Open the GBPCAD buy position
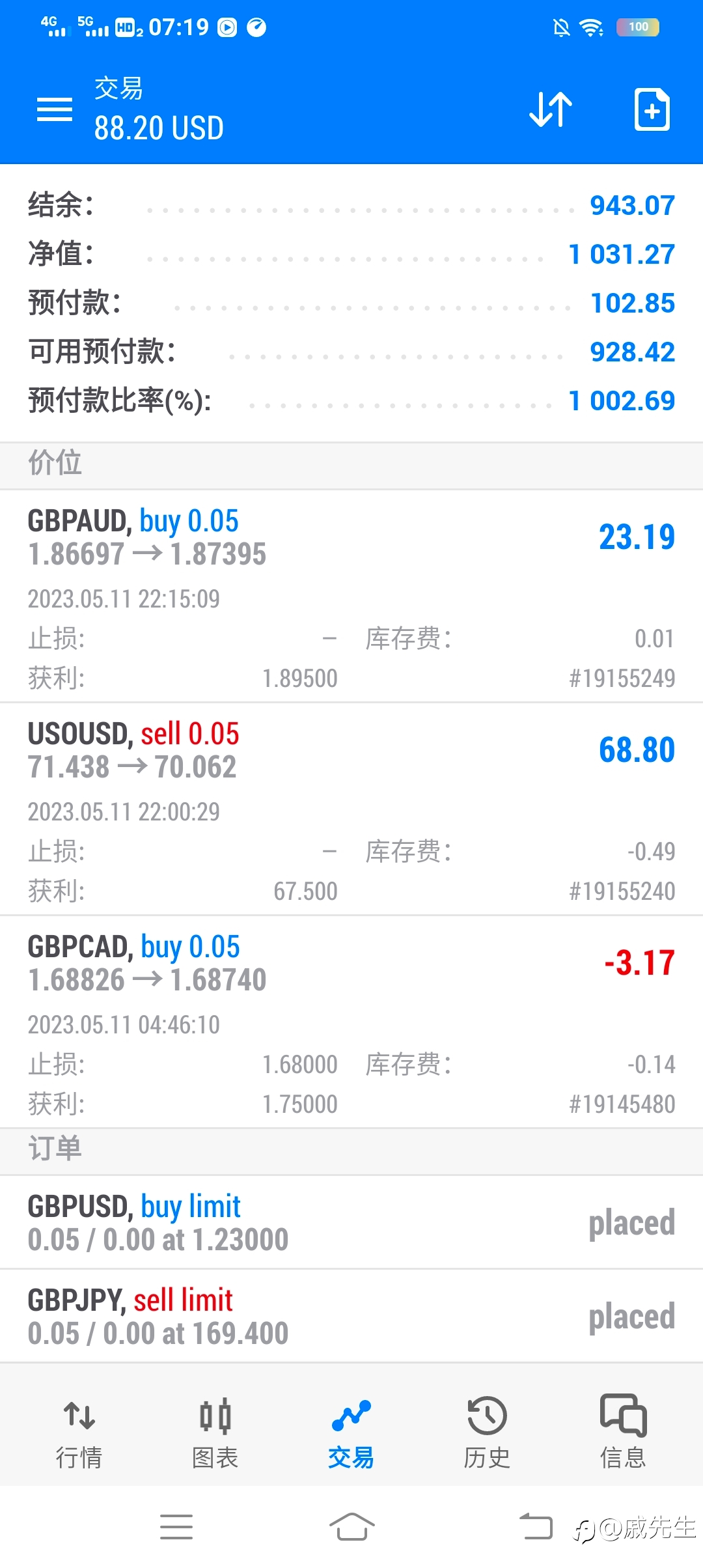 tap(351, 1022)
